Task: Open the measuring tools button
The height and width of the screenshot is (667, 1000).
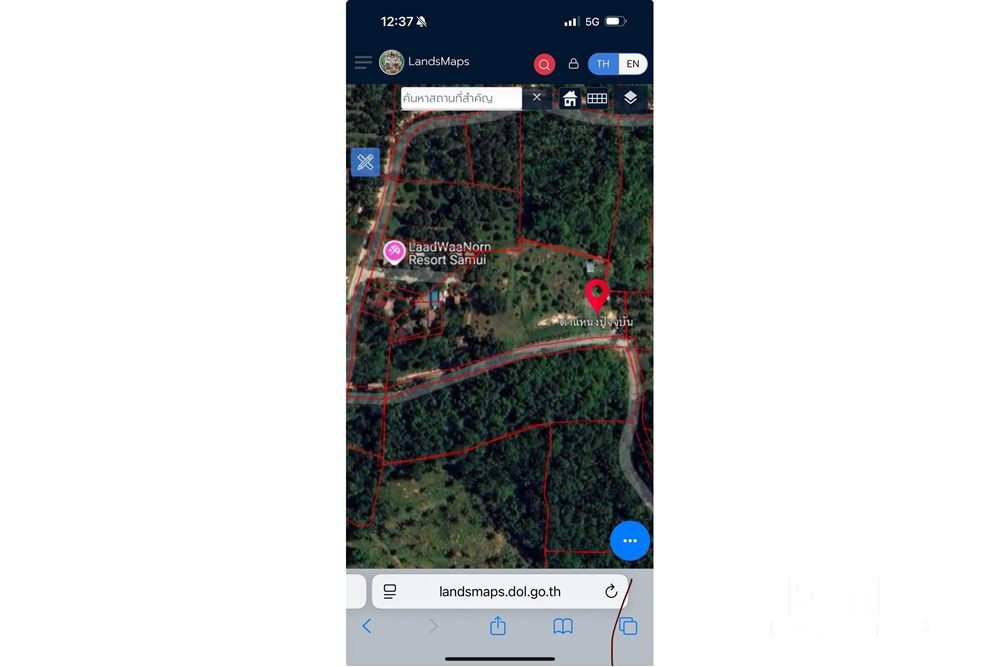Action: tap(365, 162)
